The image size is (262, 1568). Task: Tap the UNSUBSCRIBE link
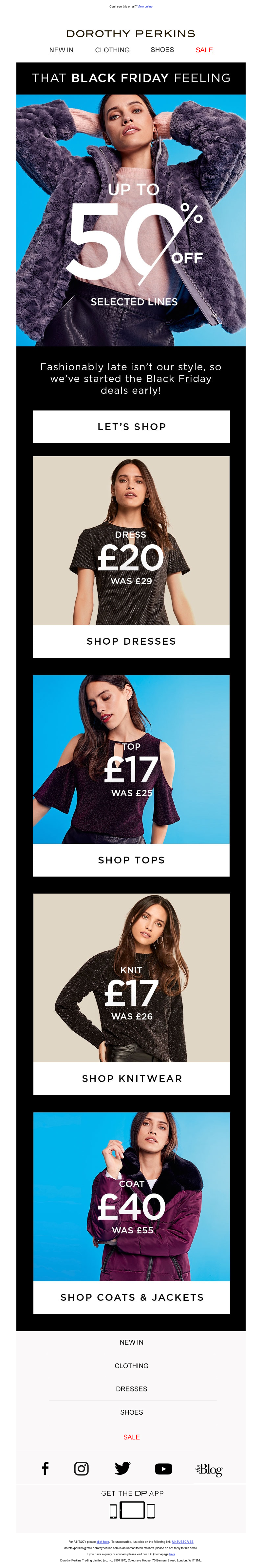point(182,1542)
